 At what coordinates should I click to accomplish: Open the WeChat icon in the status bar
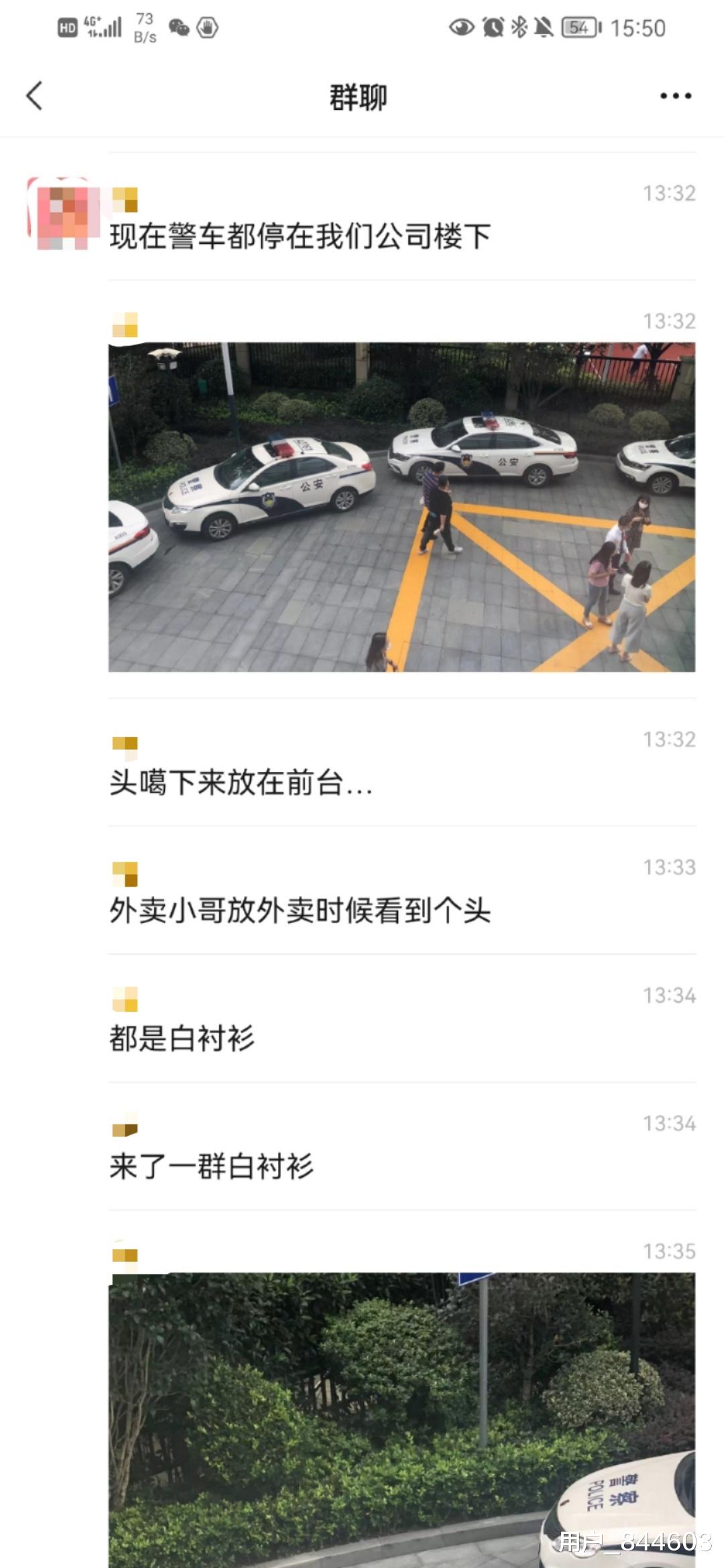point(178,27)
